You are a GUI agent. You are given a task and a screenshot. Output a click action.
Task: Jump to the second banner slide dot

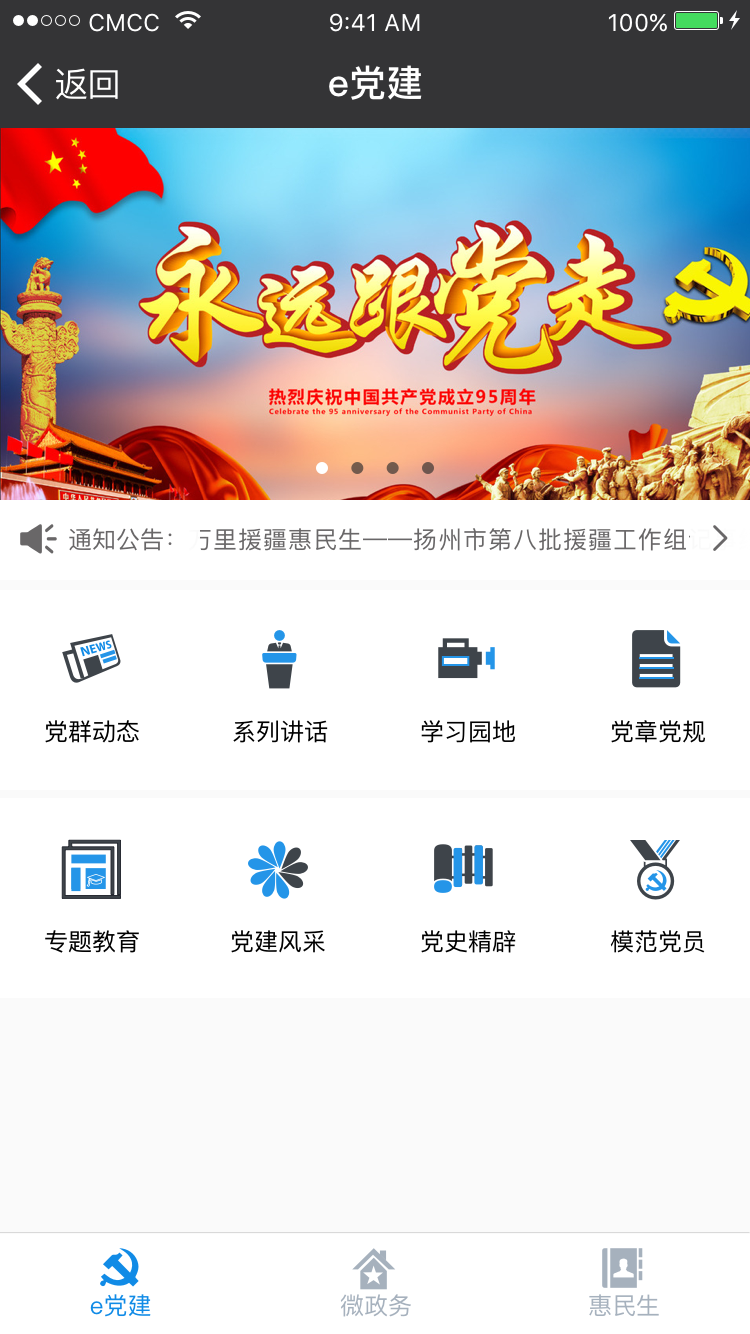point(357,468)
